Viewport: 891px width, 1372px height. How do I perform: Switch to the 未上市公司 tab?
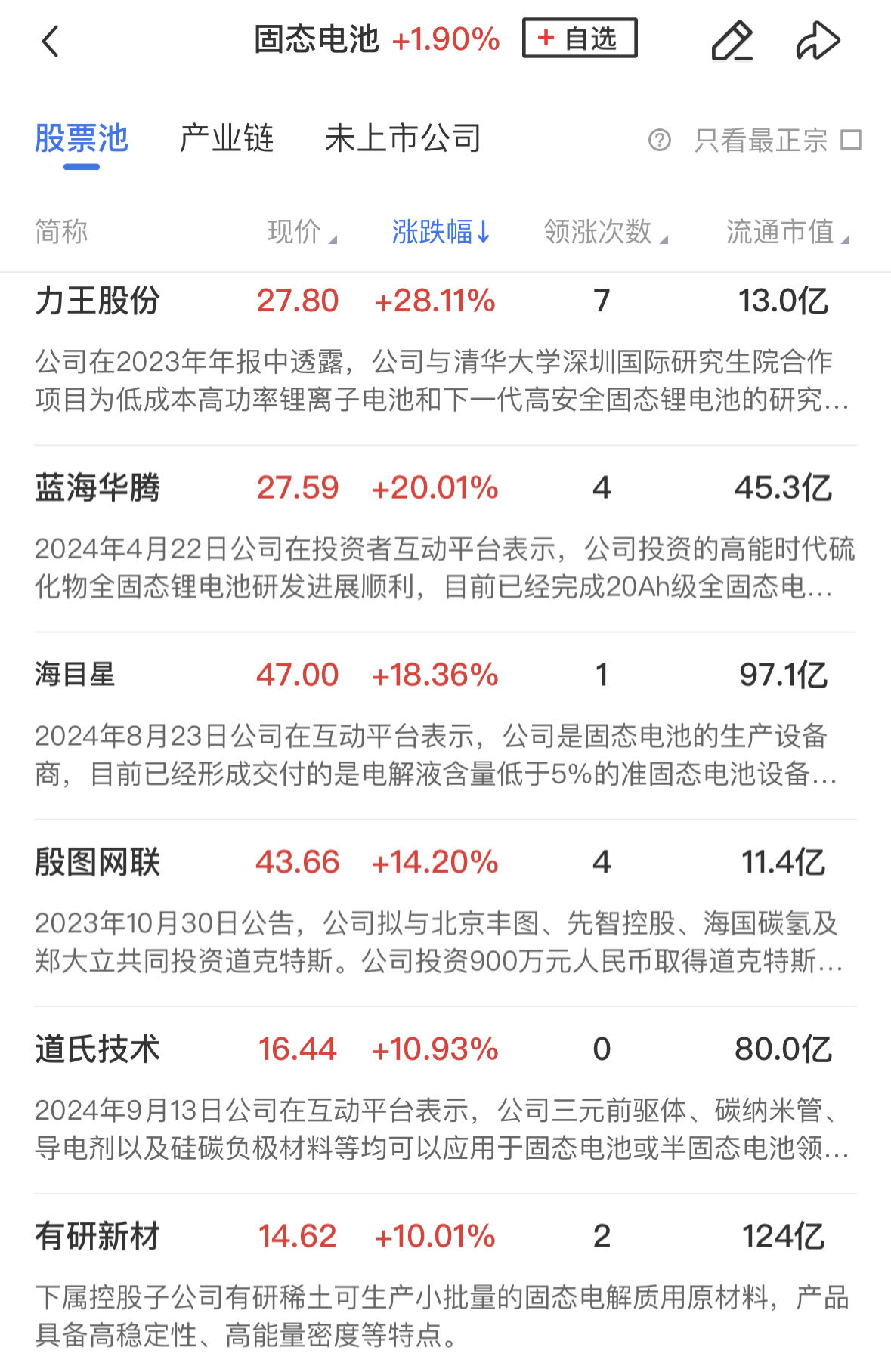pos(403,139)
